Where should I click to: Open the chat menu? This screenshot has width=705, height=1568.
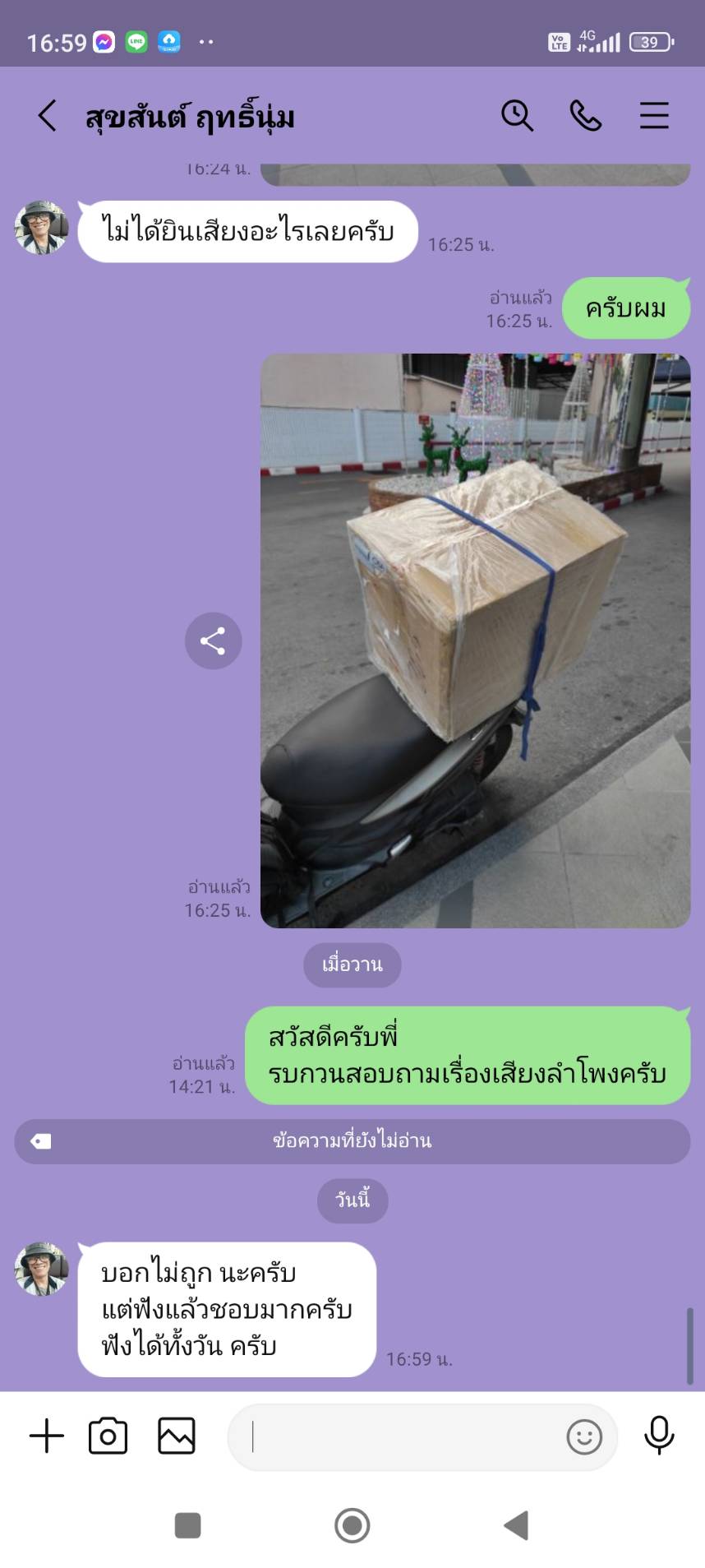coord(654,116)
